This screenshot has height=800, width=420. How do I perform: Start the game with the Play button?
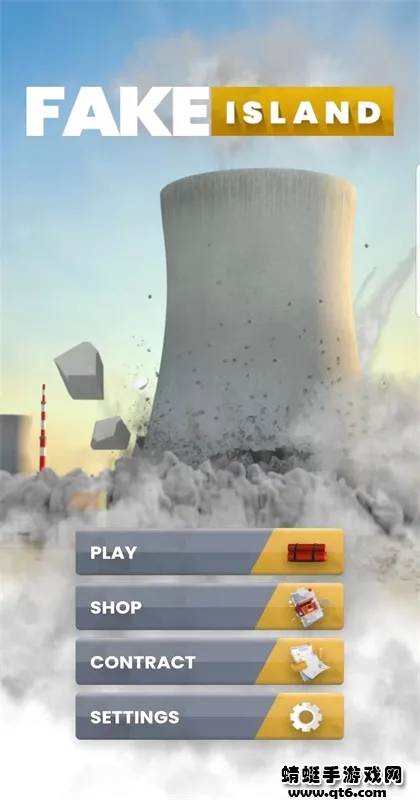[210, 552]
